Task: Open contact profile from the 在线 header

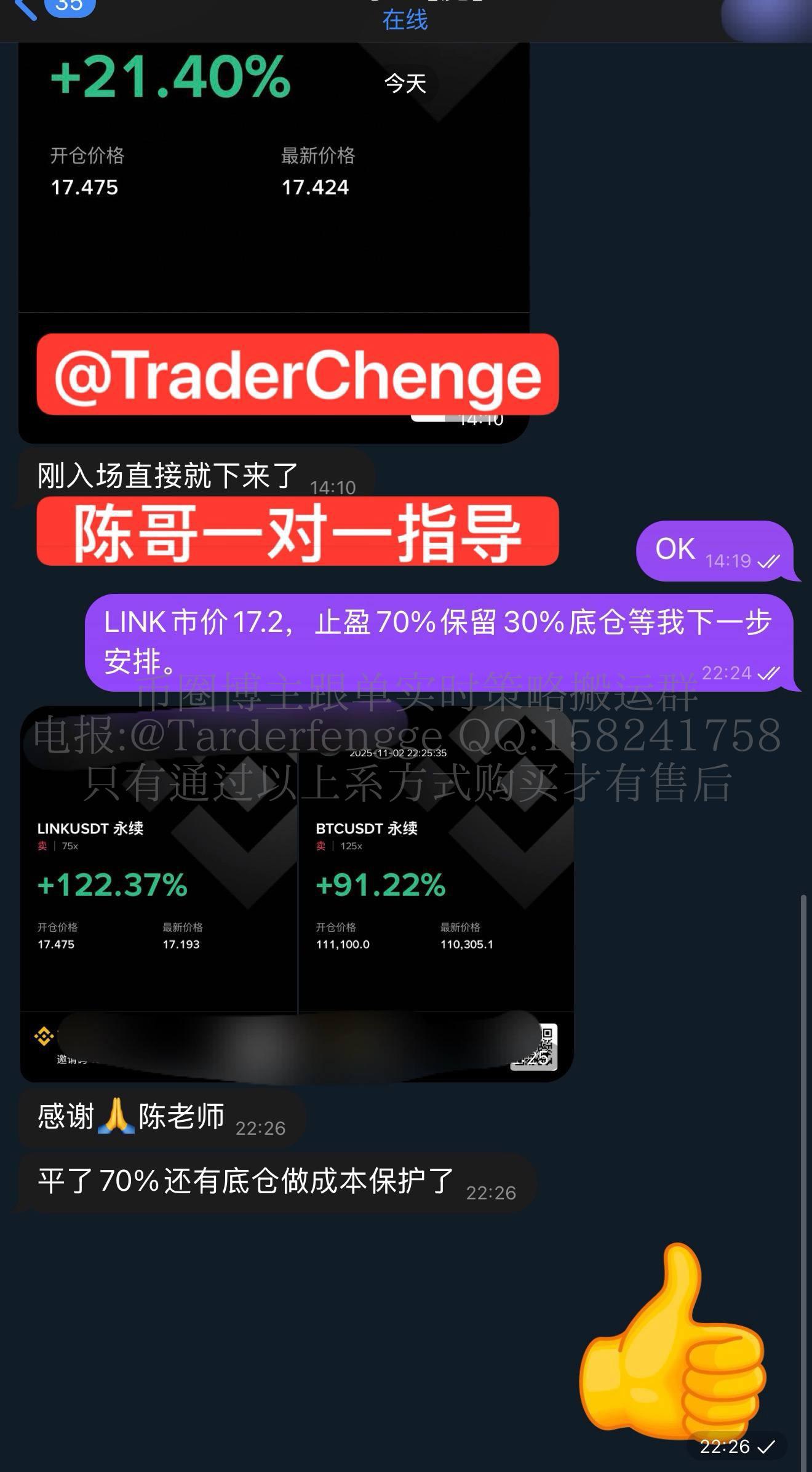Action: point(405,18)
